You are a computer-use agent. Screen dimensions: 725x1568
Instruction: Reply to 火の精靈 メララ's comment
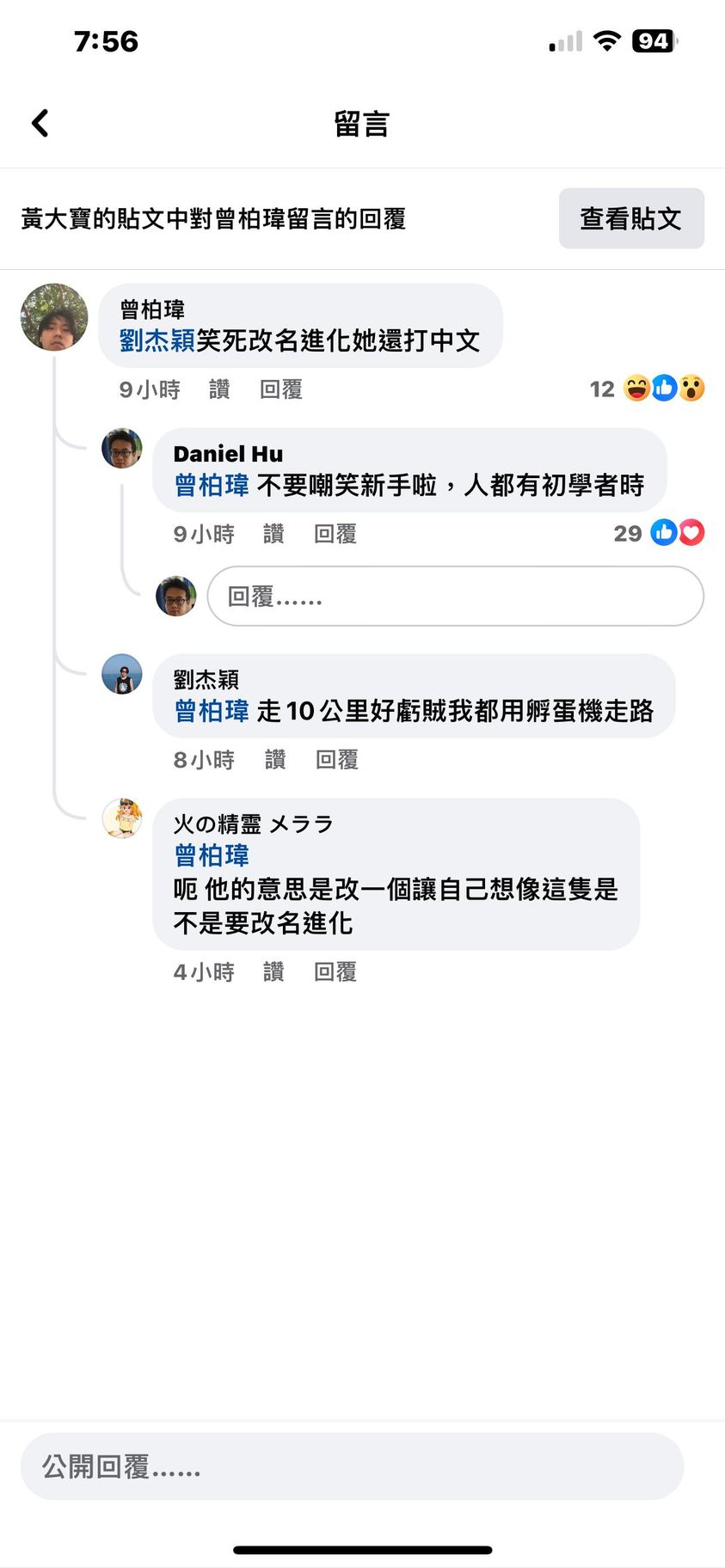point(335,972)
